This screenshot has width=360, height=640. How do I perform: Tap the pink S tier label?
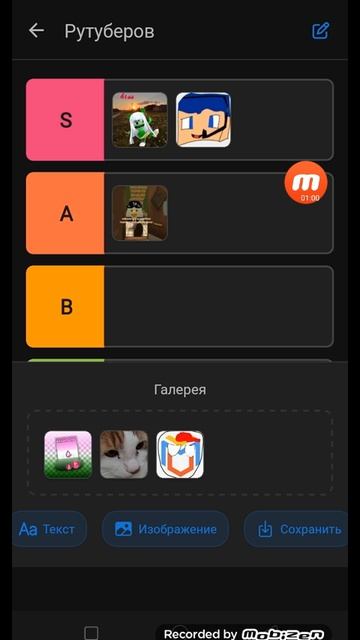click(x=65, y=120)
